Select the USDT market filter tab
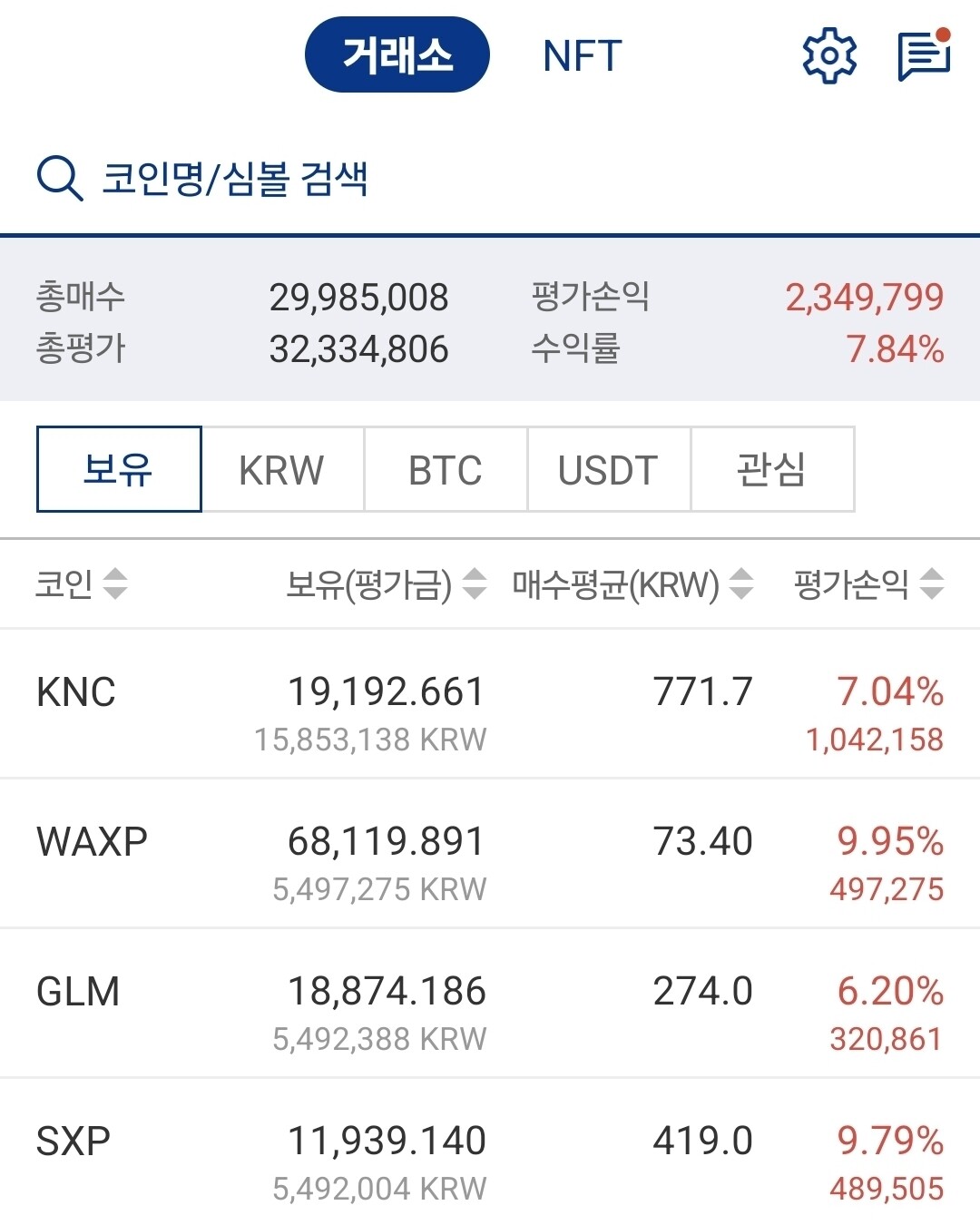 click(x=606, y=469)
